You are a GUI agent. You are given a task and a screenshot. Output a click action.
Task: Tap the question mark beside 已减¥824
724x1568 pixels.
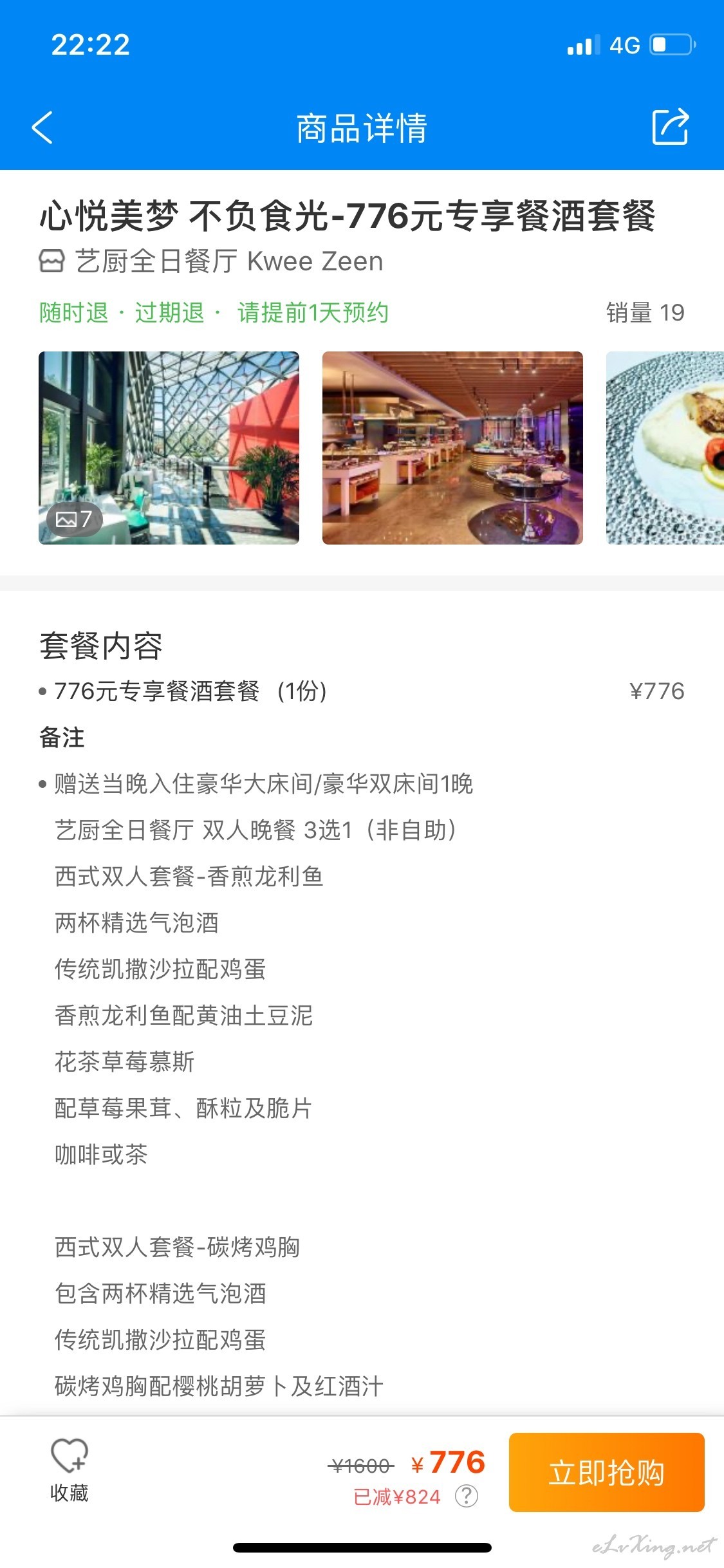point(467,1496)
